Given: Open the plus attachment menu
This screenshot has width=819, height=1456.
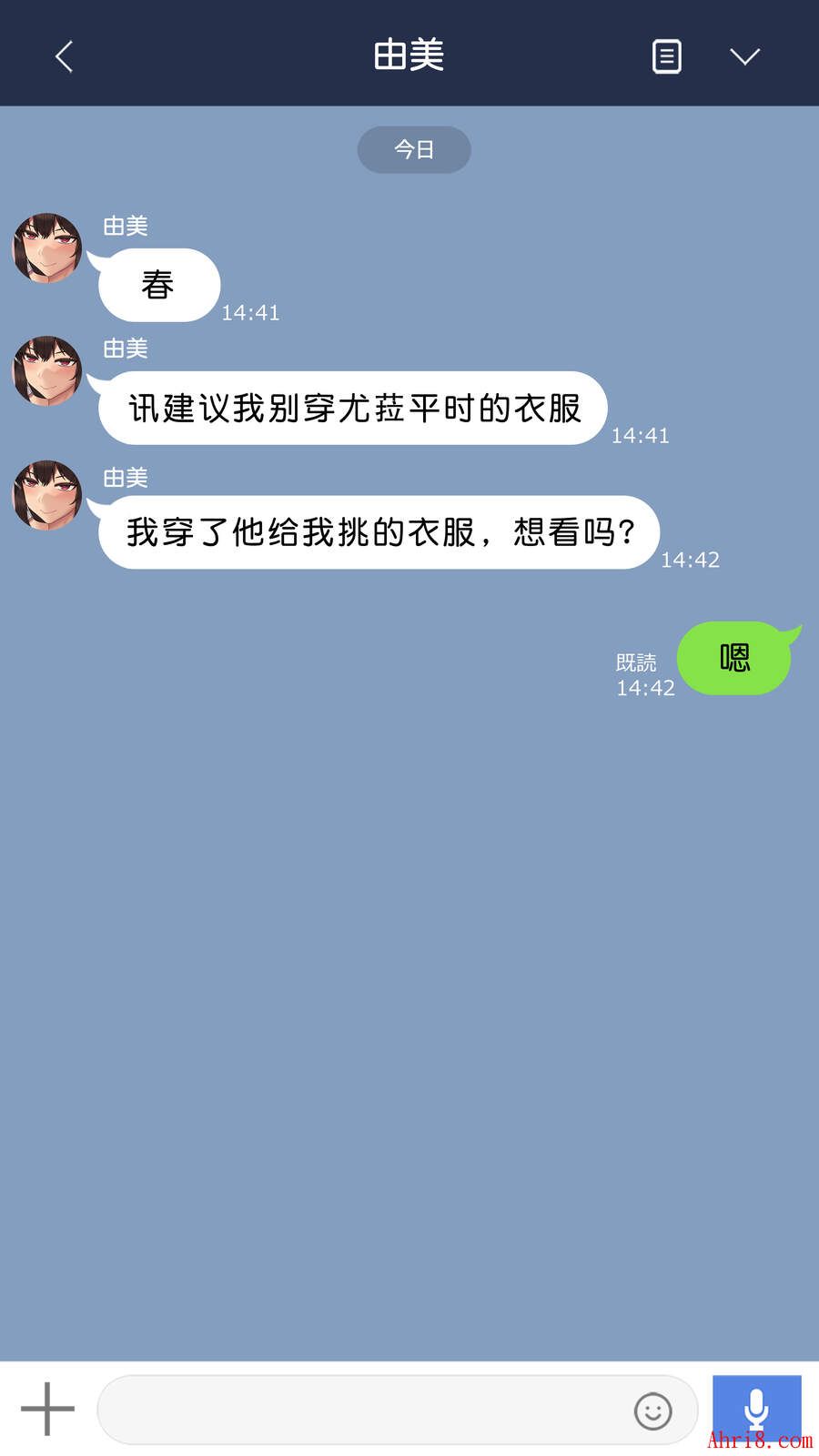Looking at the screenshot, I should click(x=47, y=1409).
